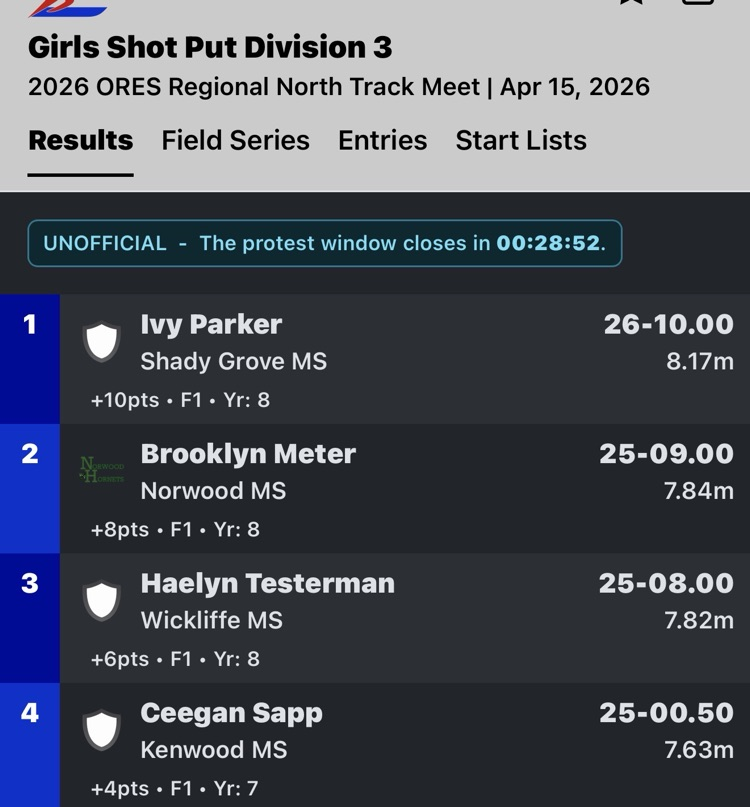Tap the Results tab
750x807 pixels.
[x=80, y=141]
